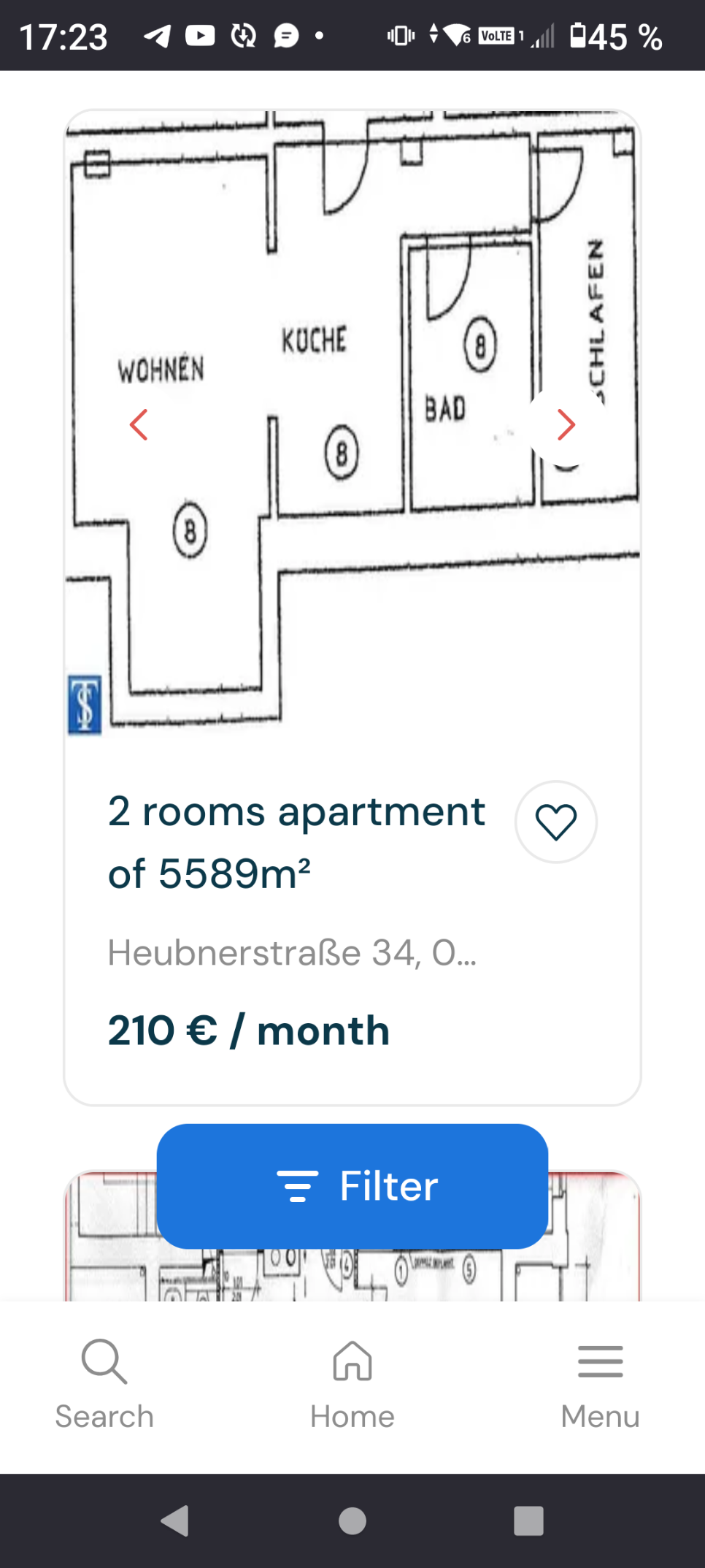The height and width of the screenshot is (1568, 705).
Task: Open the 2 rooms apartment listing
Action: [x=296, y=841]
